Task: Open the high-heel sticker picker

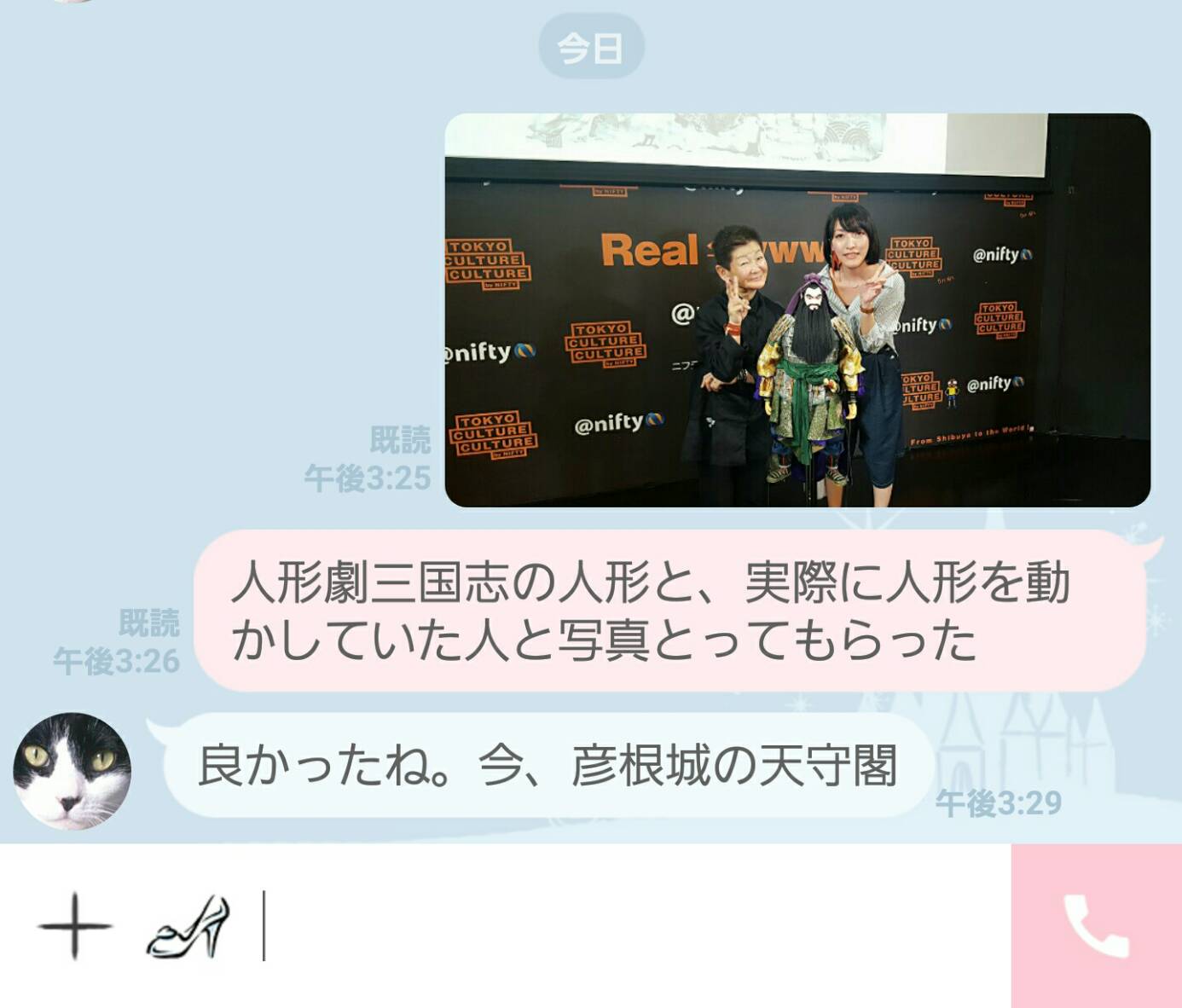Action: 188,926
